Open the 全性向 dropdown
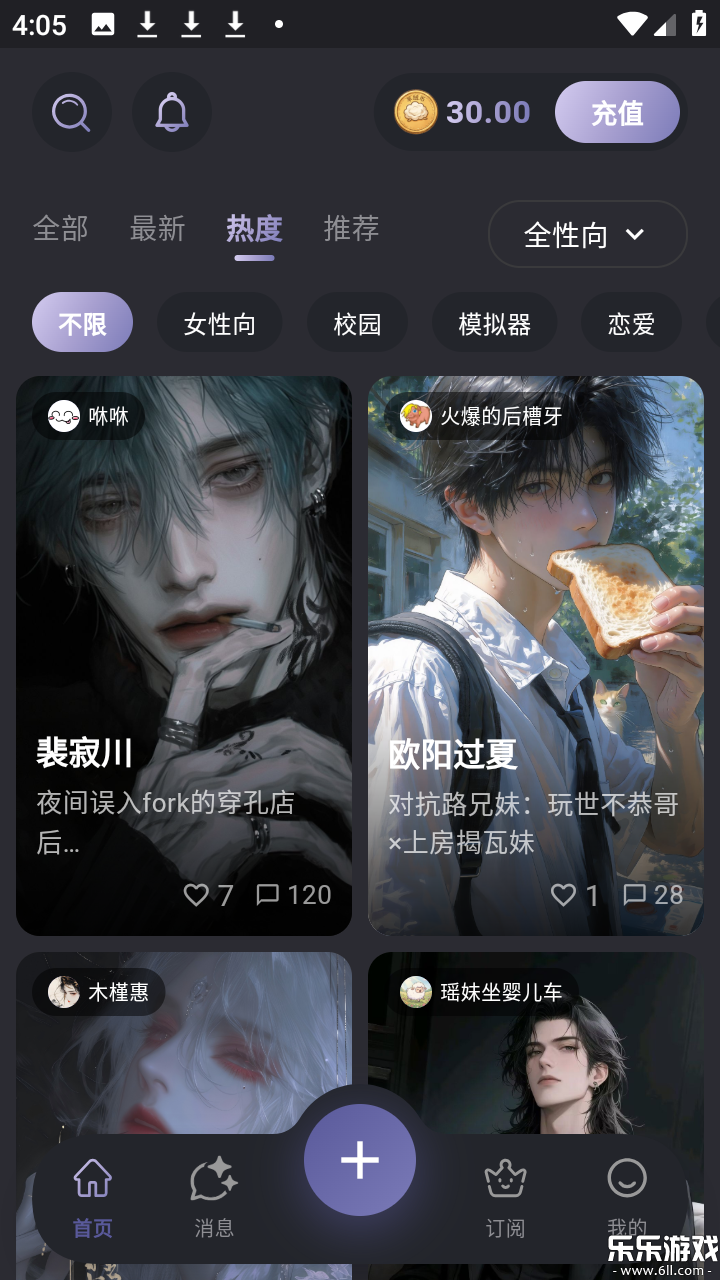720x1280 pixels. coord(587,234)
